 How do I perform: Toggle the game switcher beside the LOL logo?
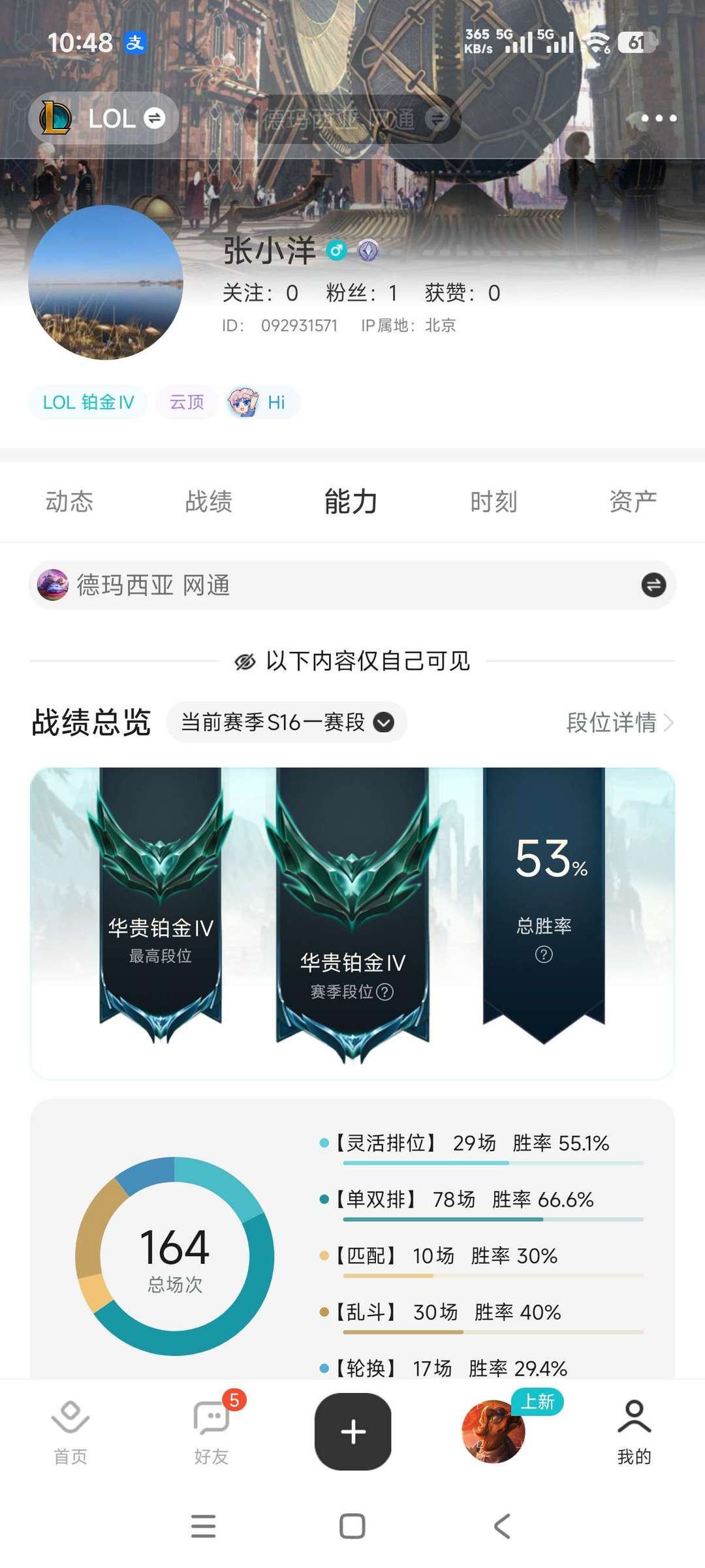point(155,118)
